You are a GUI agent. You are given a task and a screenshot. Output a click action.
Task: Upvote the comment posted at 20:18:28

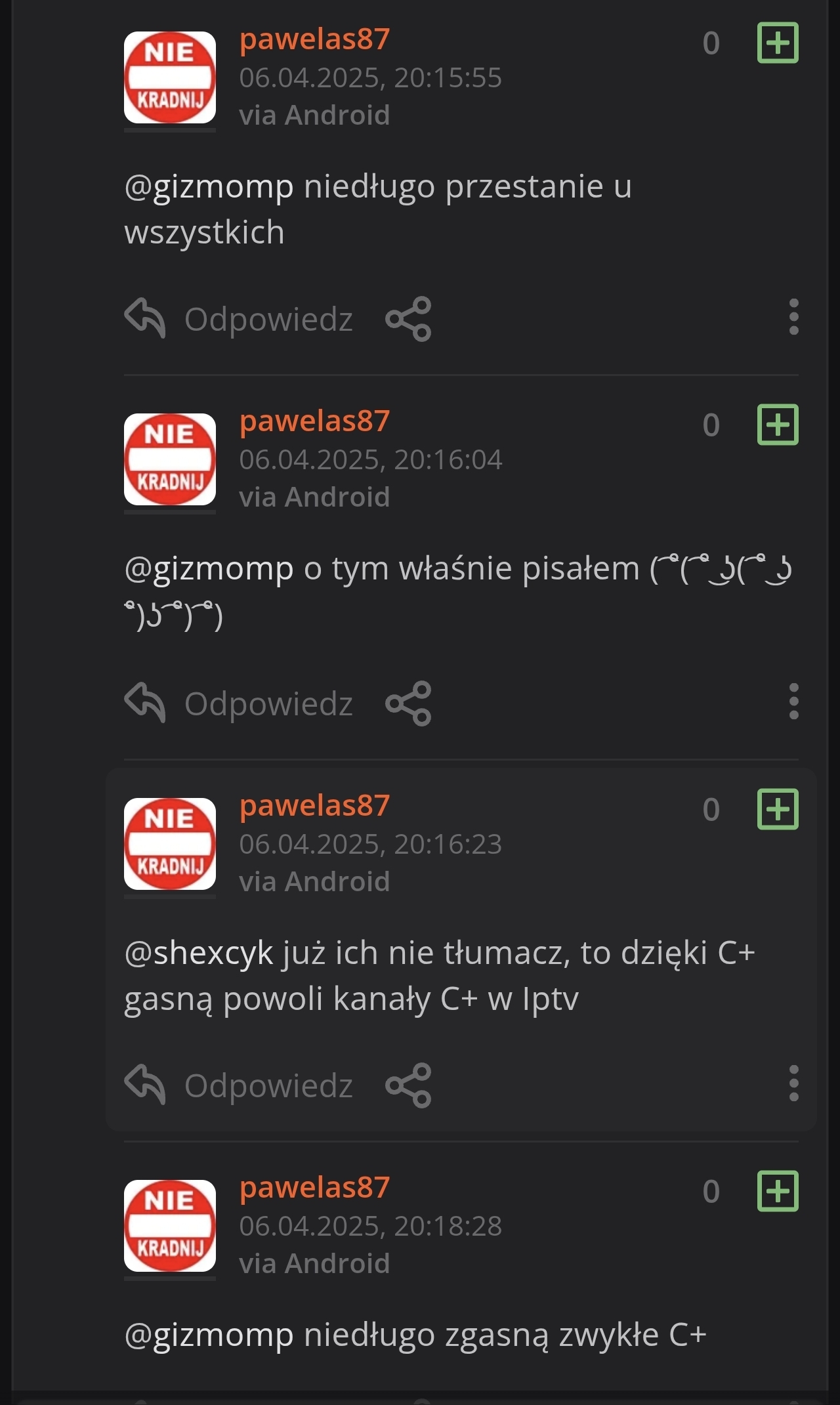778,1192
